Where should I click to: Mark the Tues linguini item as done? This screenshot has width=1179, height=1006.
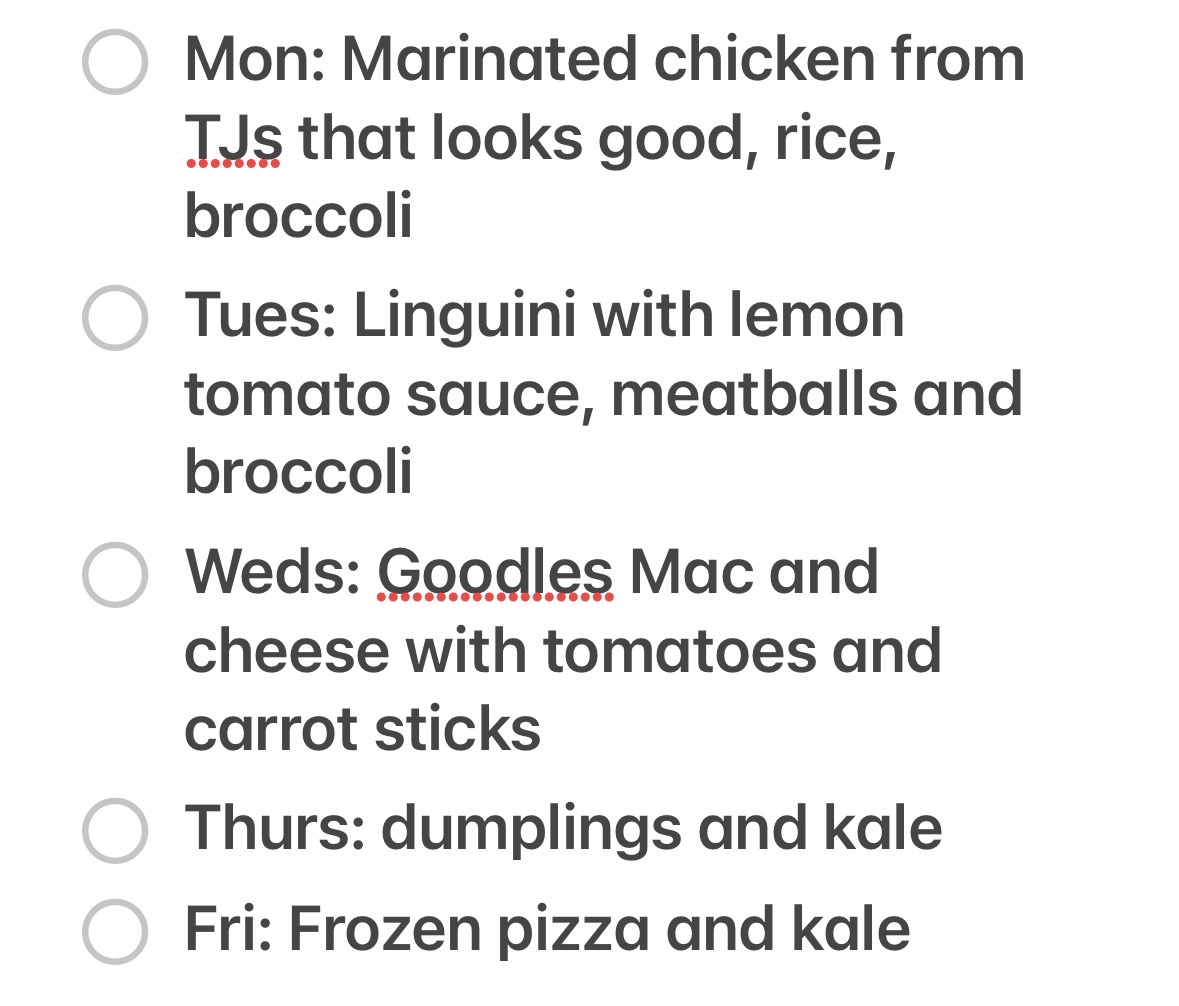click(115, 318)
